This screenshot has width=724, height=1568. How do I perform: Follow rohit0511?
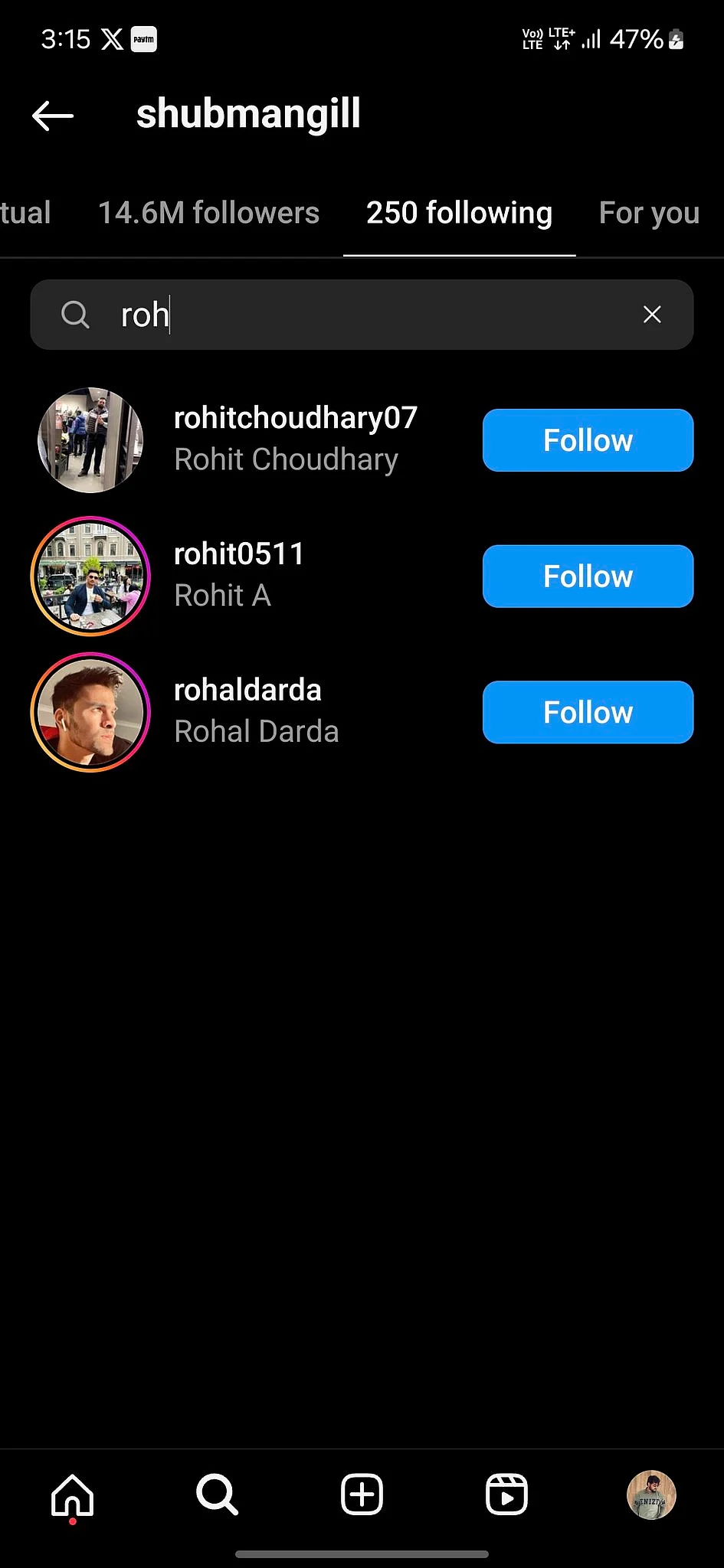point(588,577)
